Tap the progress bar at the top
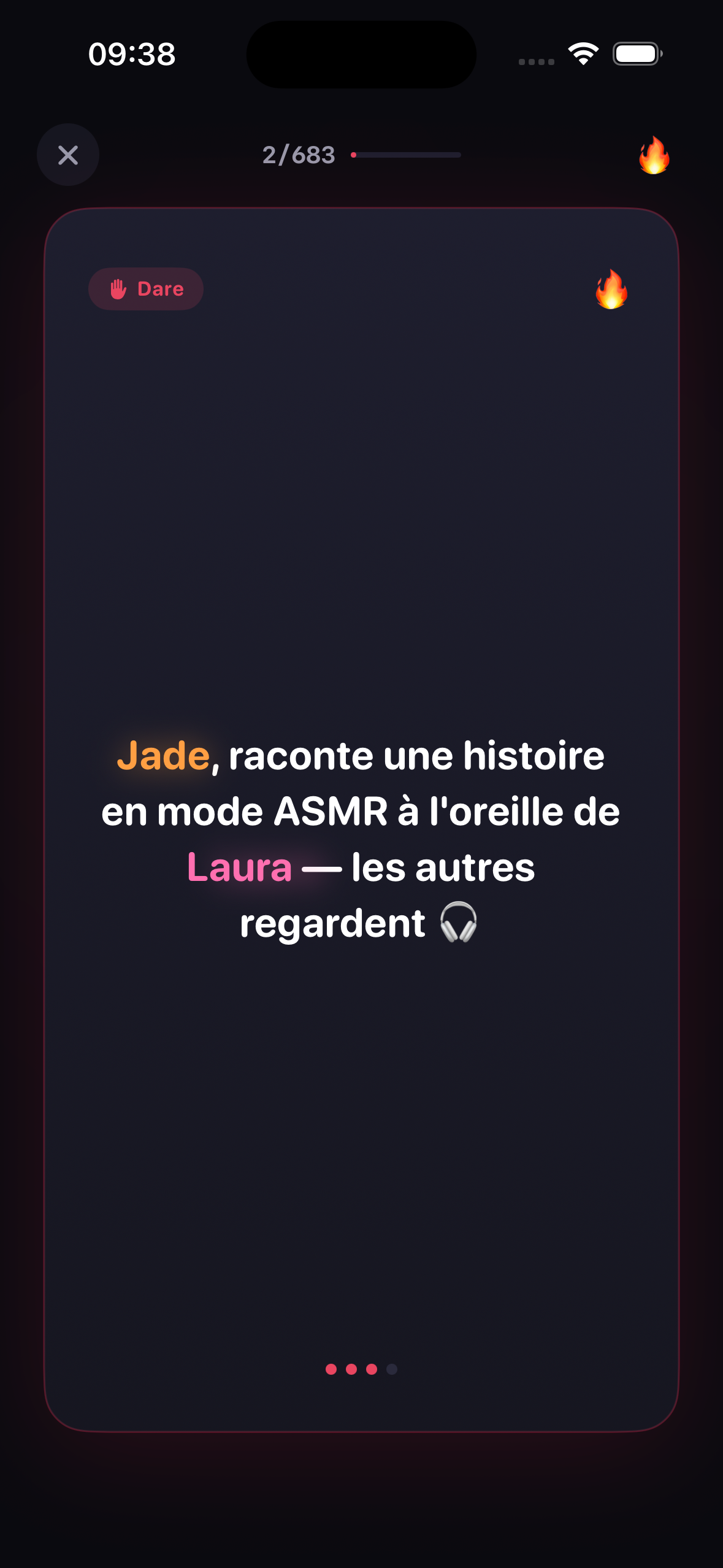Image resolution: width=723 pixels, height=1568 pixels. 406,155
